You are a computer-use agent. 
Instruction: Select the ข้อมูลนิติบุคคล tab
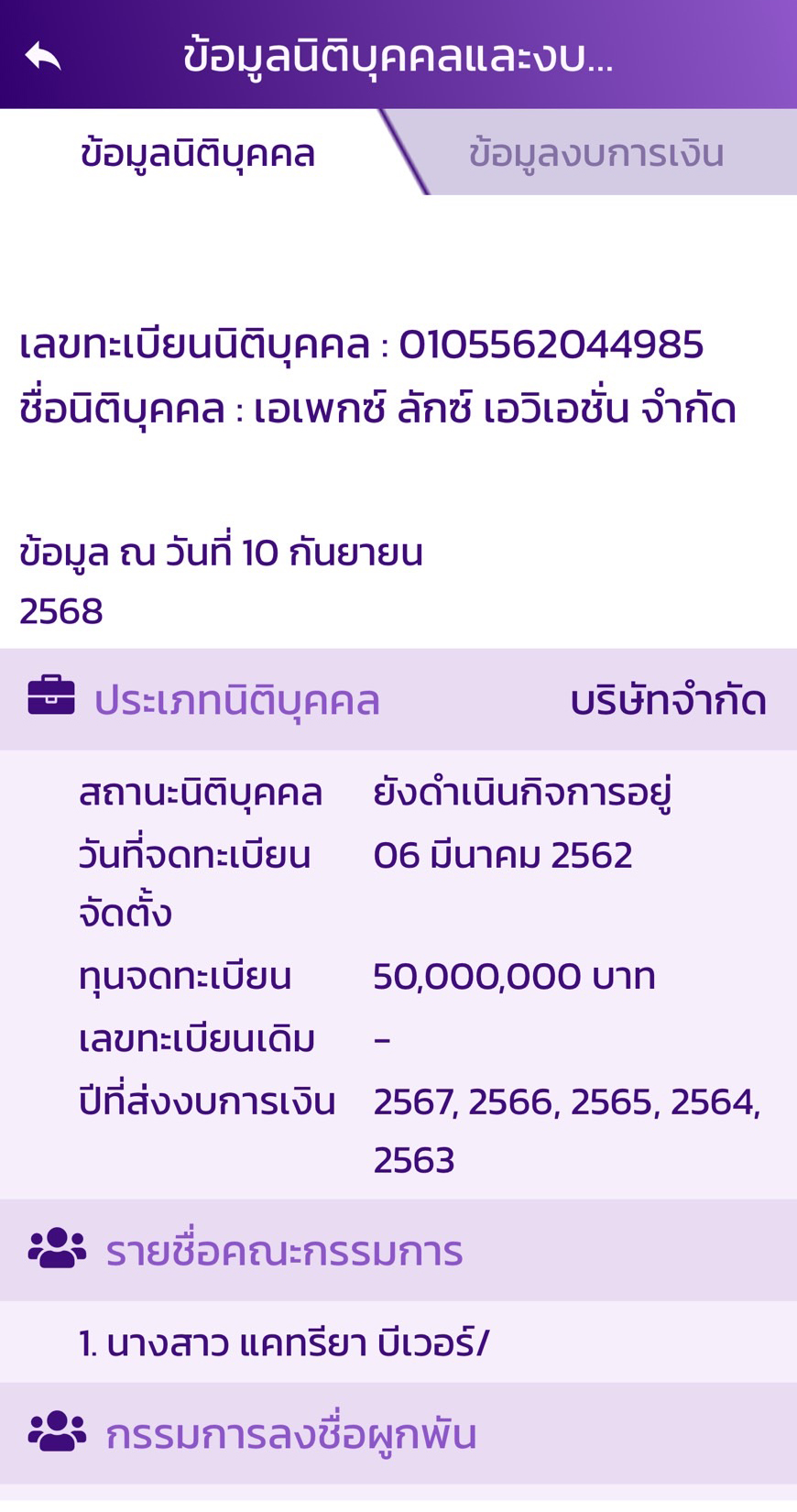point(197,152)
